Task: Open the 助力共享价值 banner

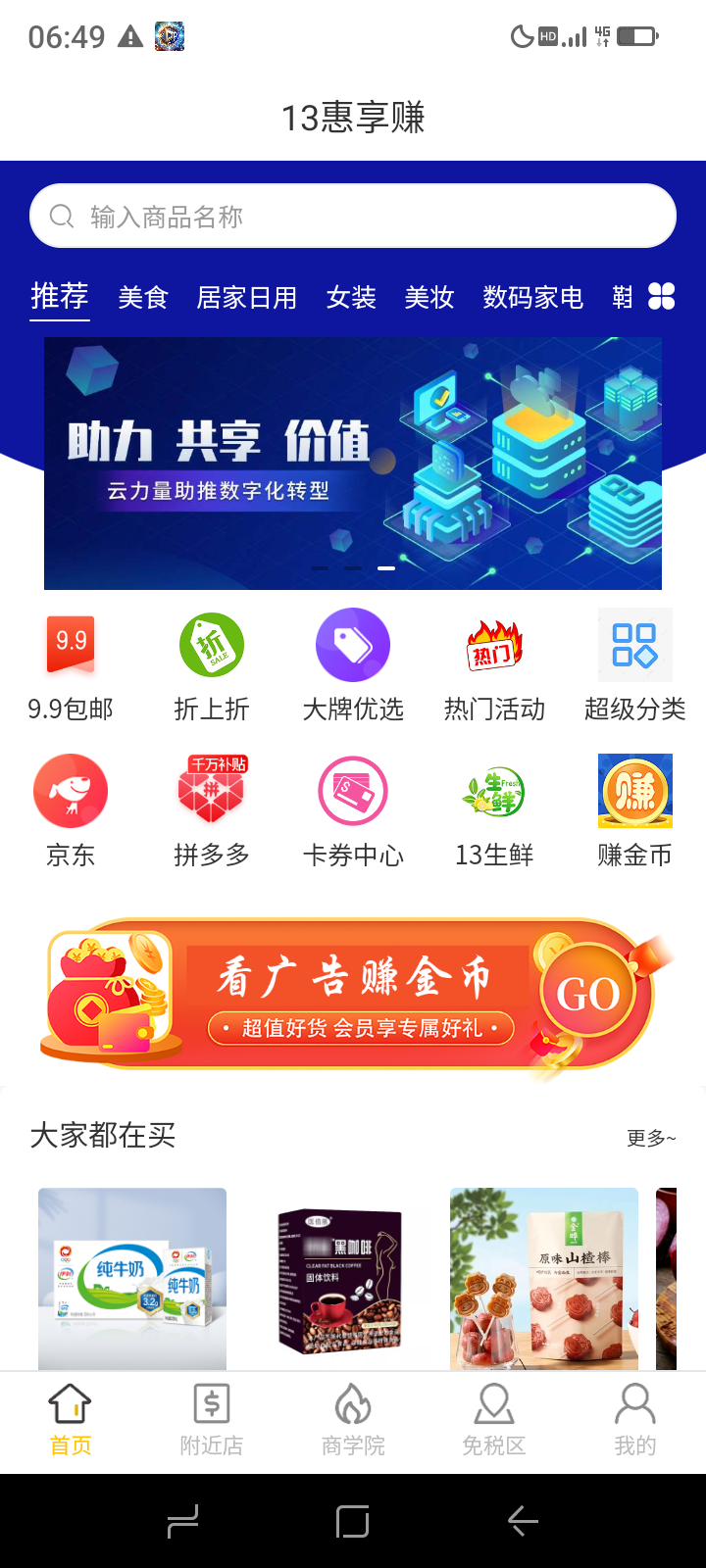Action: (353, 464)
